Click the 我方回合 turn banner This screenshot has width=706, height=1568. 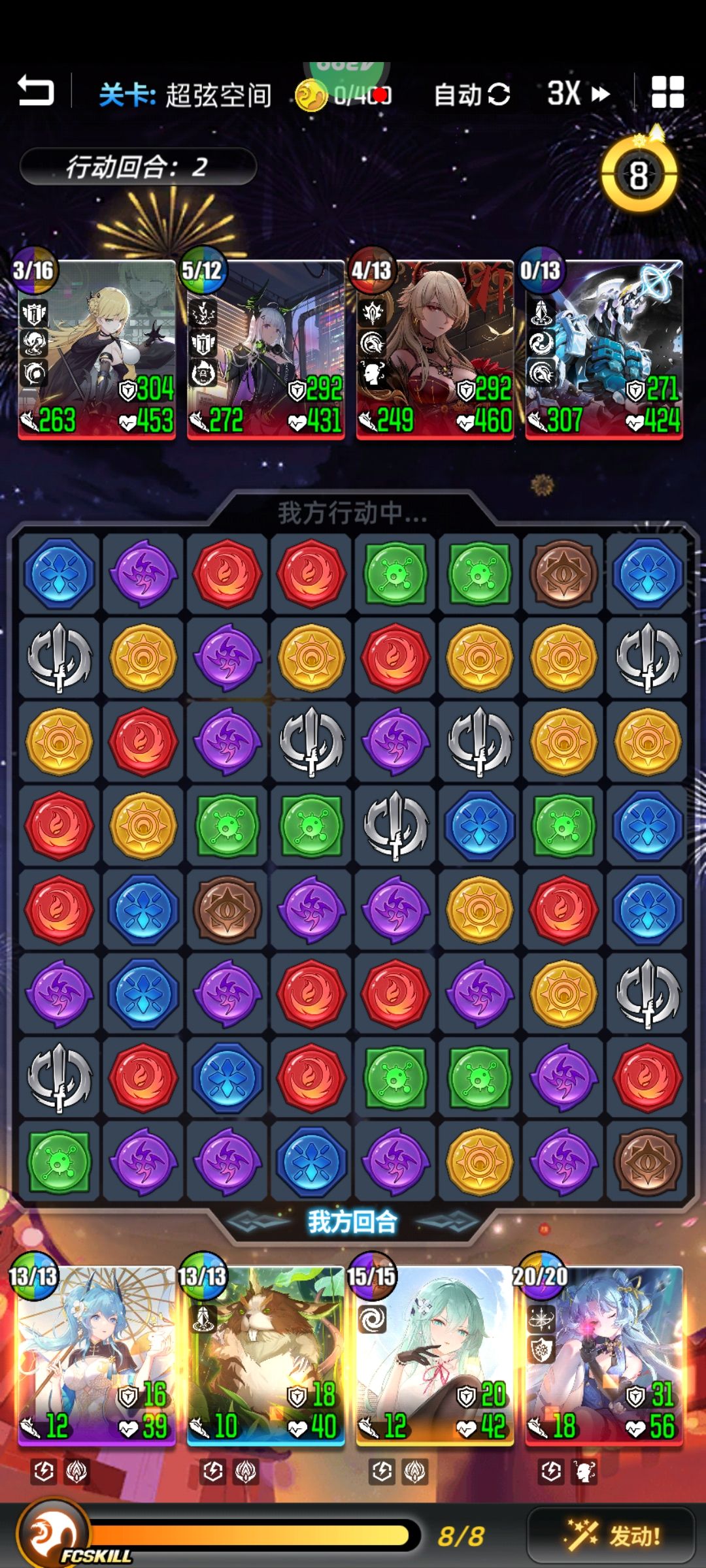pyautogui.click(x=353, y=1222)
